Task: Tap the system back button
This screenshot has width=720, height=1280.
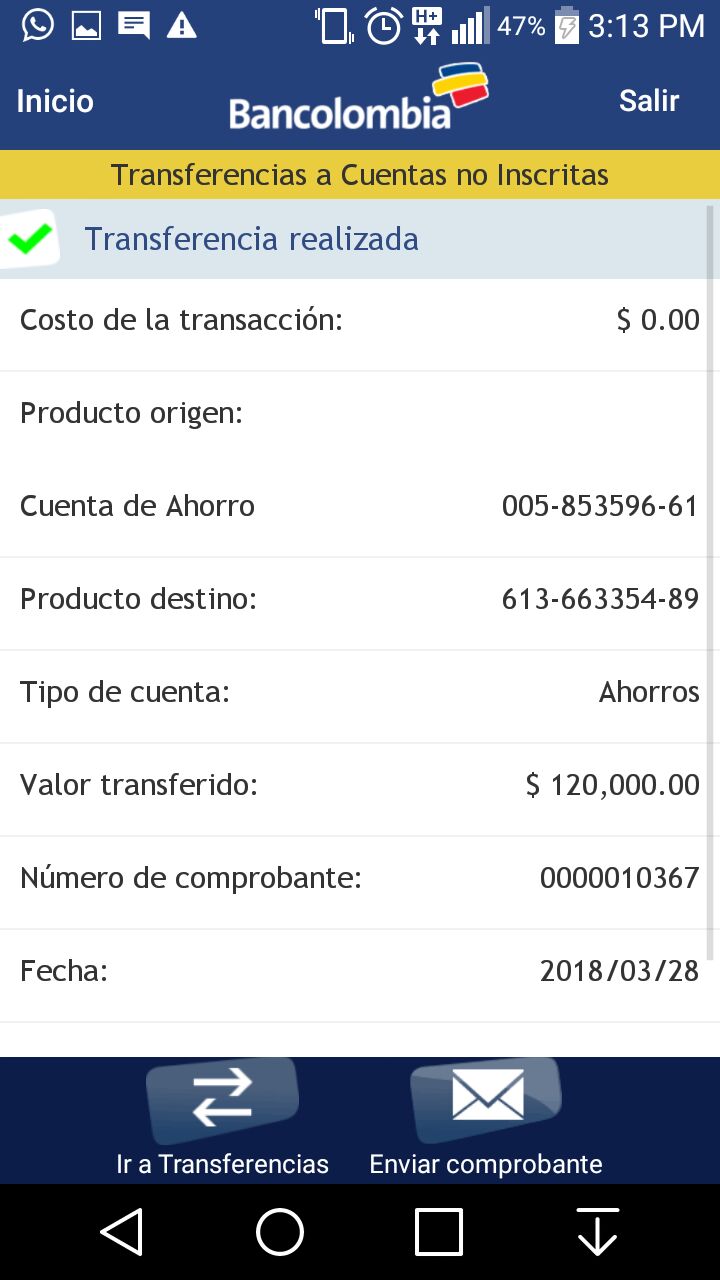Action: [122, 1231]
